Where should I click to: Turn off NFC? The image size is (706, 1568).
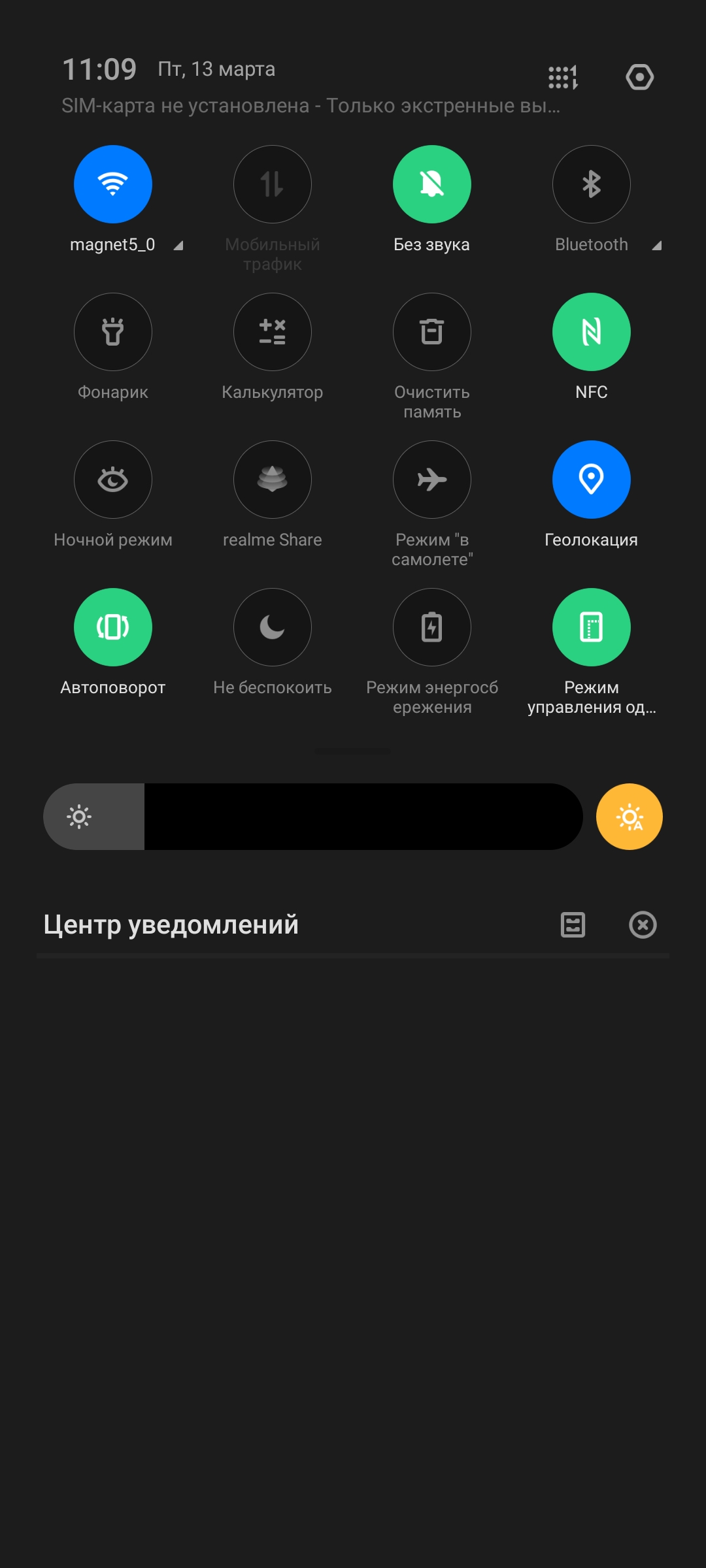[592, 332]
